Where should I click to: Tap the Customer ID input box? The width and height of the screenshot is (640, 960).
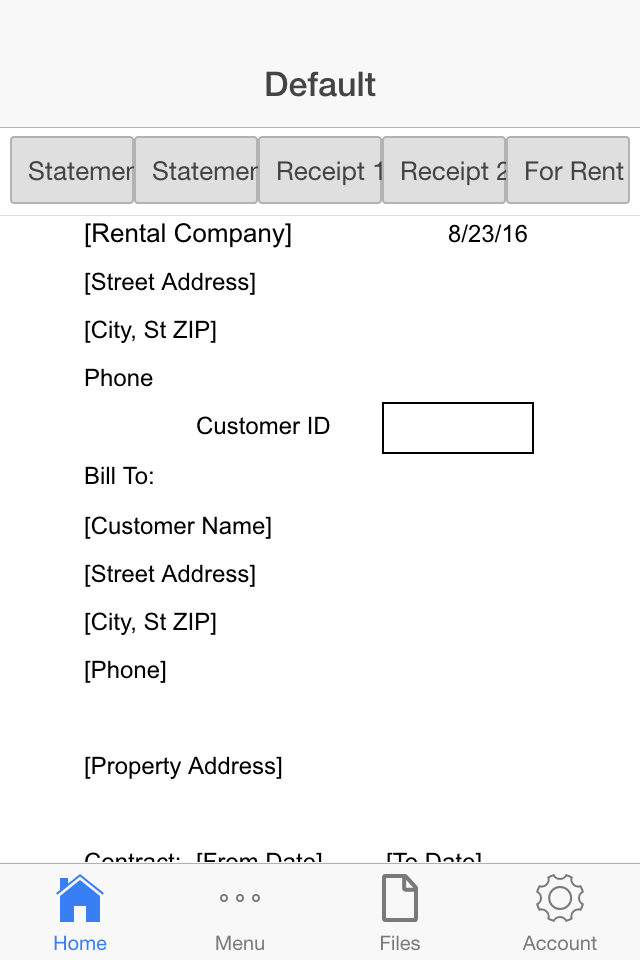click(x=458, y=428)
